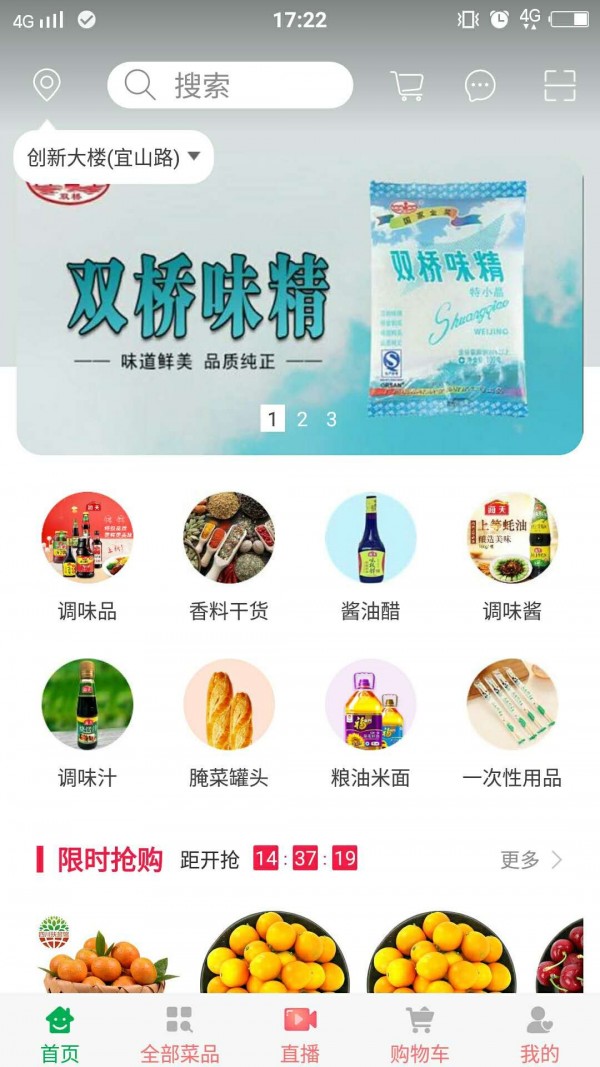Open the messages chat bubble icon
The image size is (600, 1067).
click(480, 85)
